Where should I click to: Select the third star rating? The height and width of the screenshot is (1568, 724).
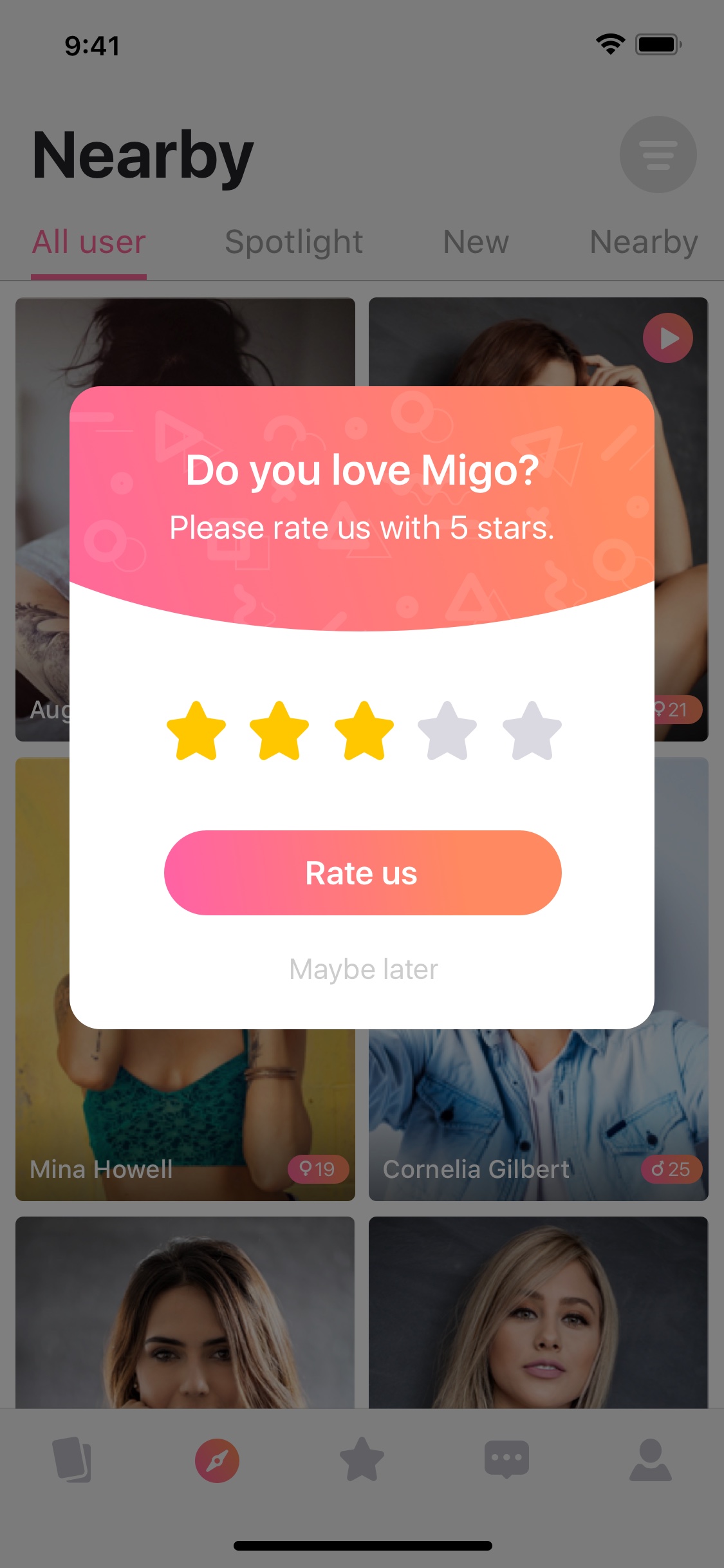click(x=364, y=731)
